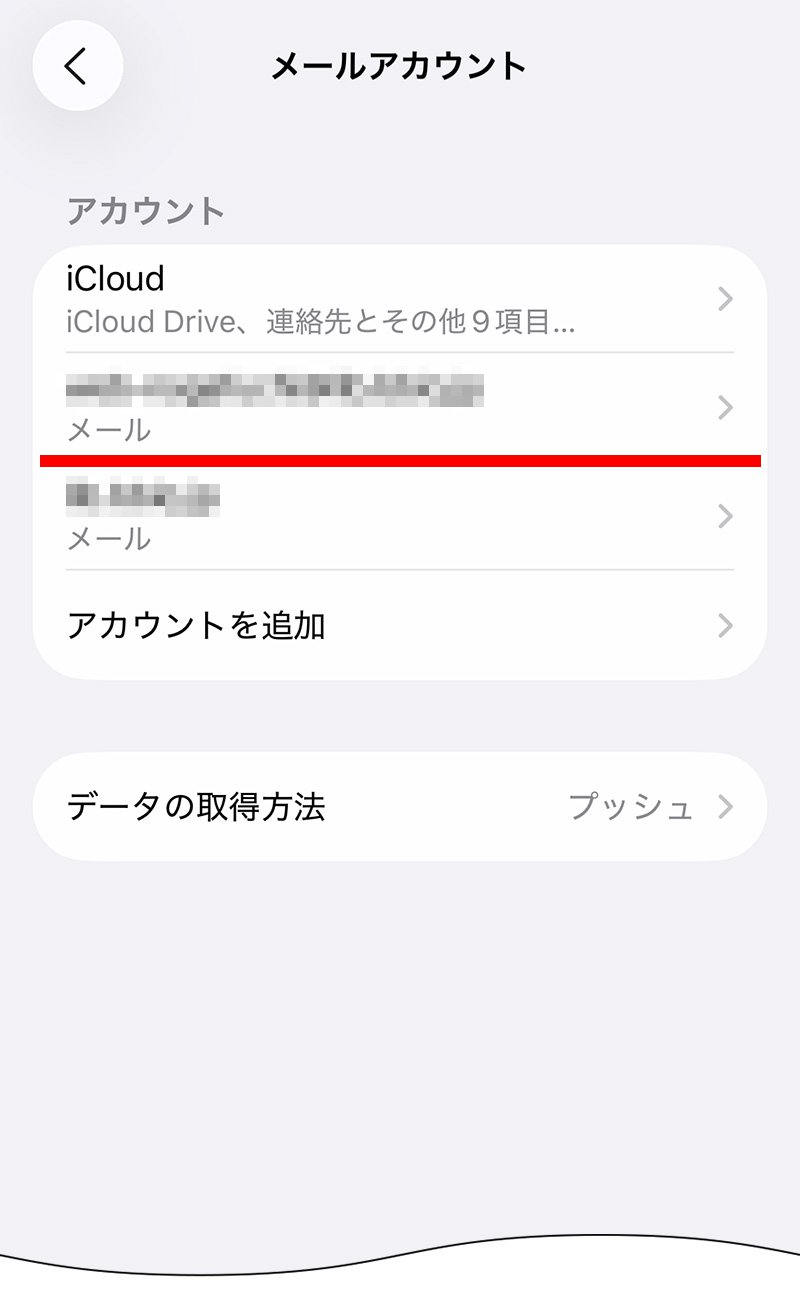The image size is (800, 1300).
Task: Go back from メールアカウント screen
Action: [x=77, y=66]
